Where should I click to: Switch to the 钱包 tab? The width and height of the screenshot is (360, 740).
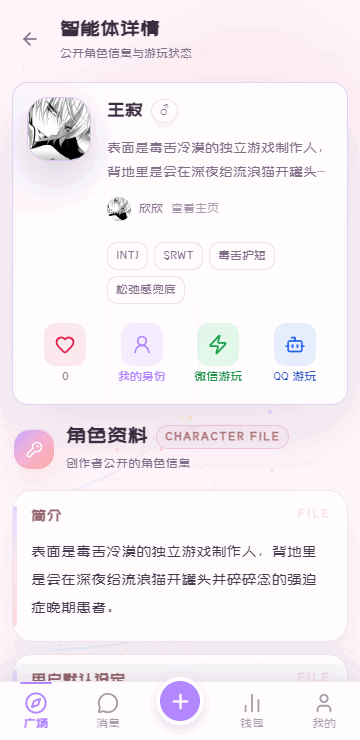252,710
